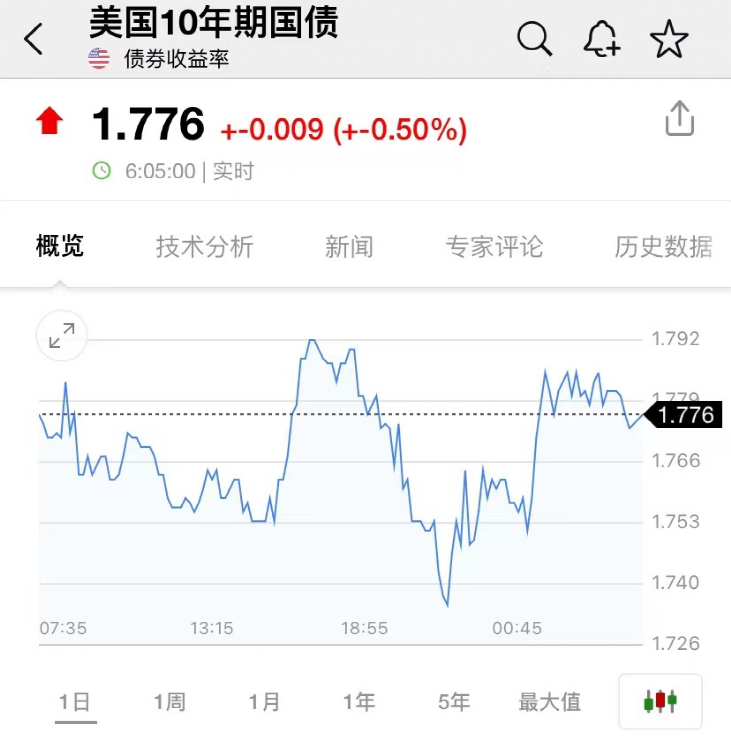This screenshot has height=742, width=731.
Task: Open the 新闻 tab
Action: [349, 246]
